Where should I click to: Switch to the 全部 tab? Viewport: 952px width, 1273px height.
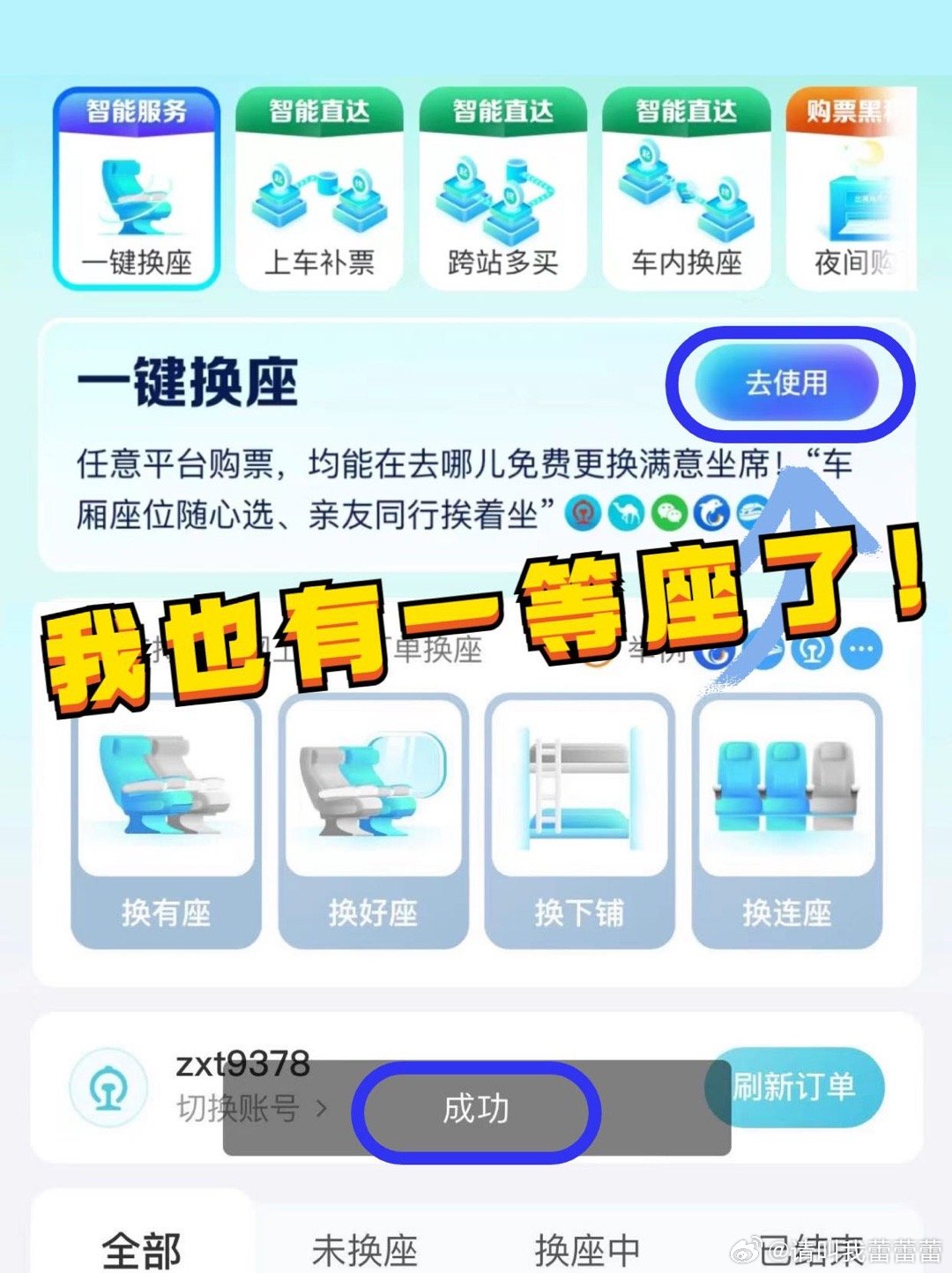142,1247
